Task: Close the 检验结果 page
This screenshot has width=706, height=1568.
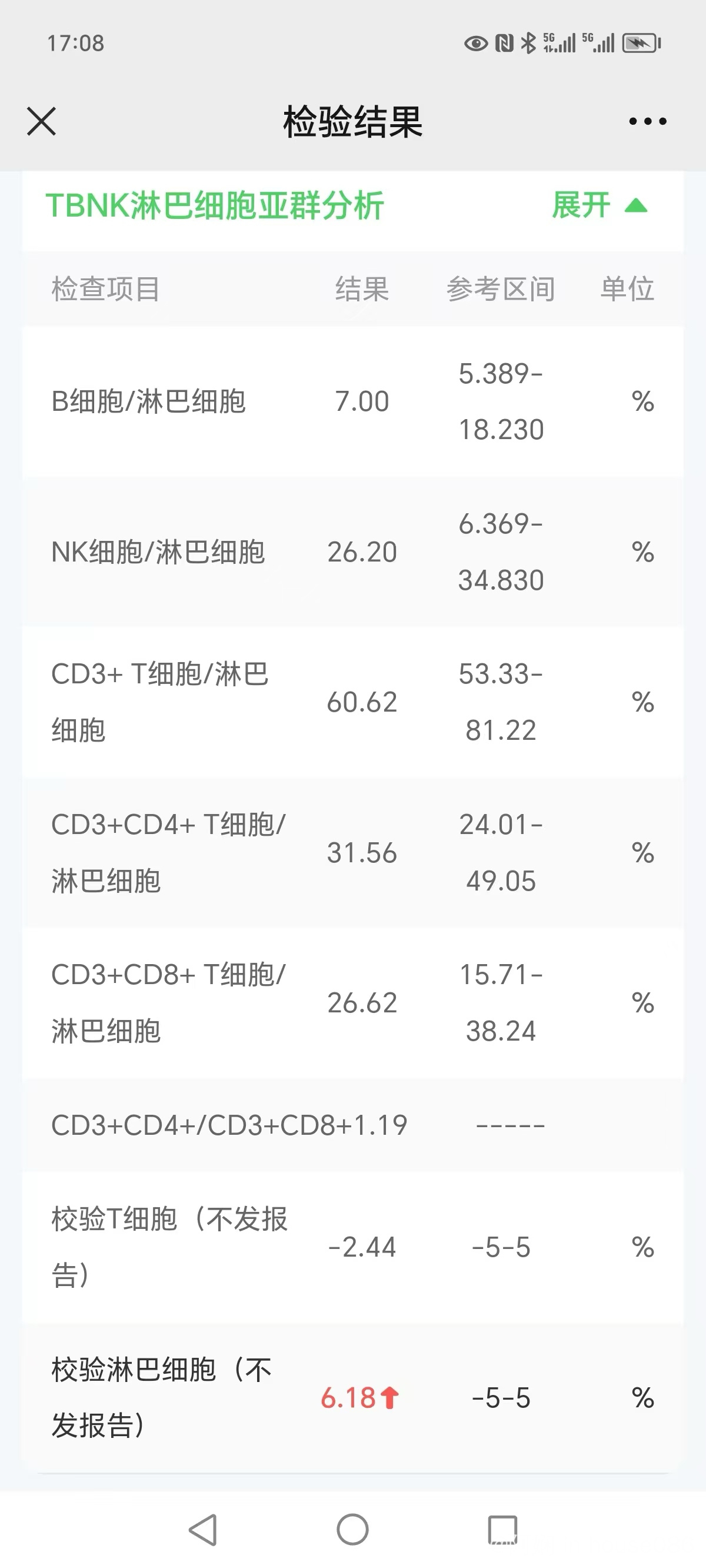Action: [41, 121]
